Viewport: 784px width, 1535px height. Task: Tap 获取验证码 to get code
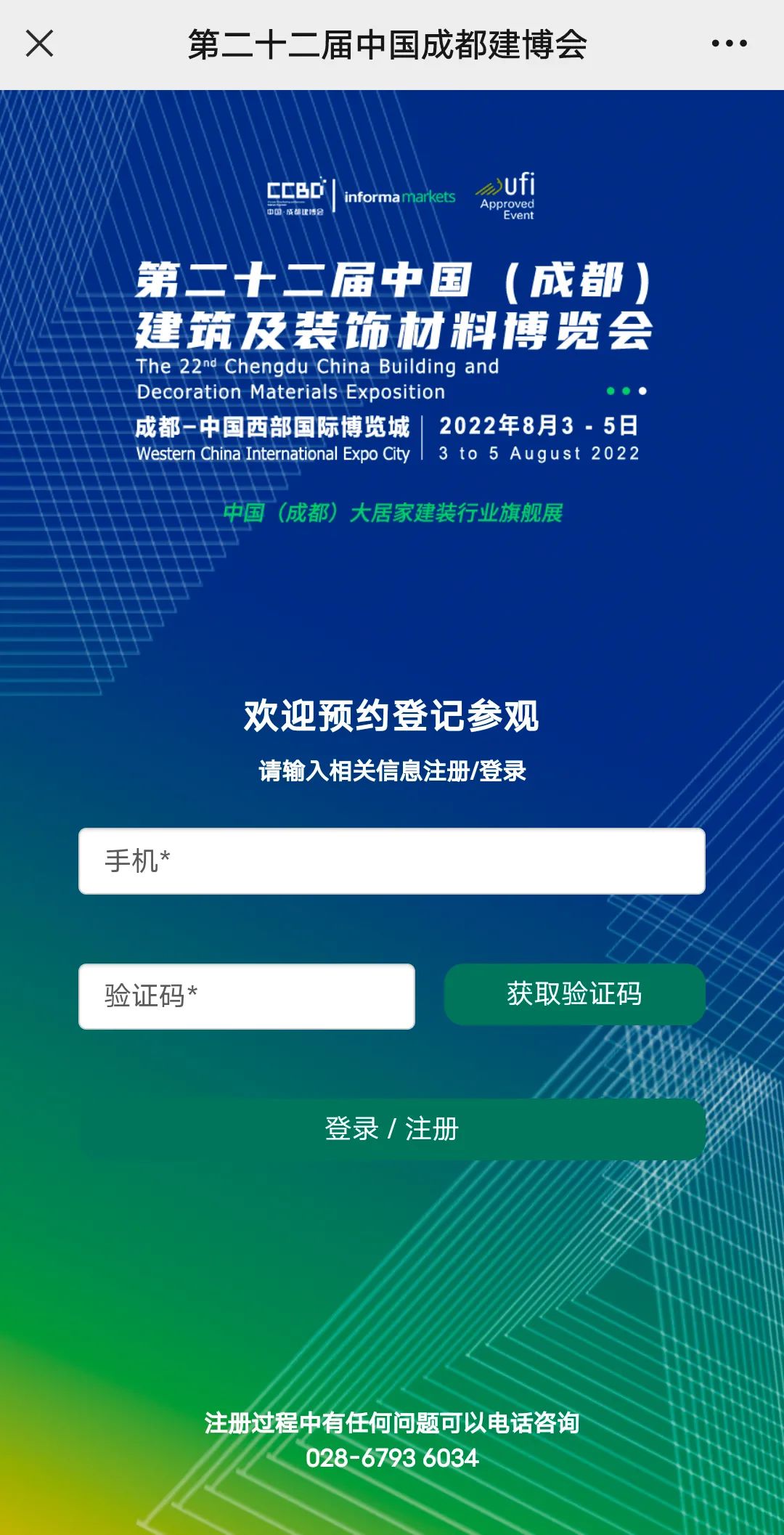pyautogui.click(x=574, y=994)
